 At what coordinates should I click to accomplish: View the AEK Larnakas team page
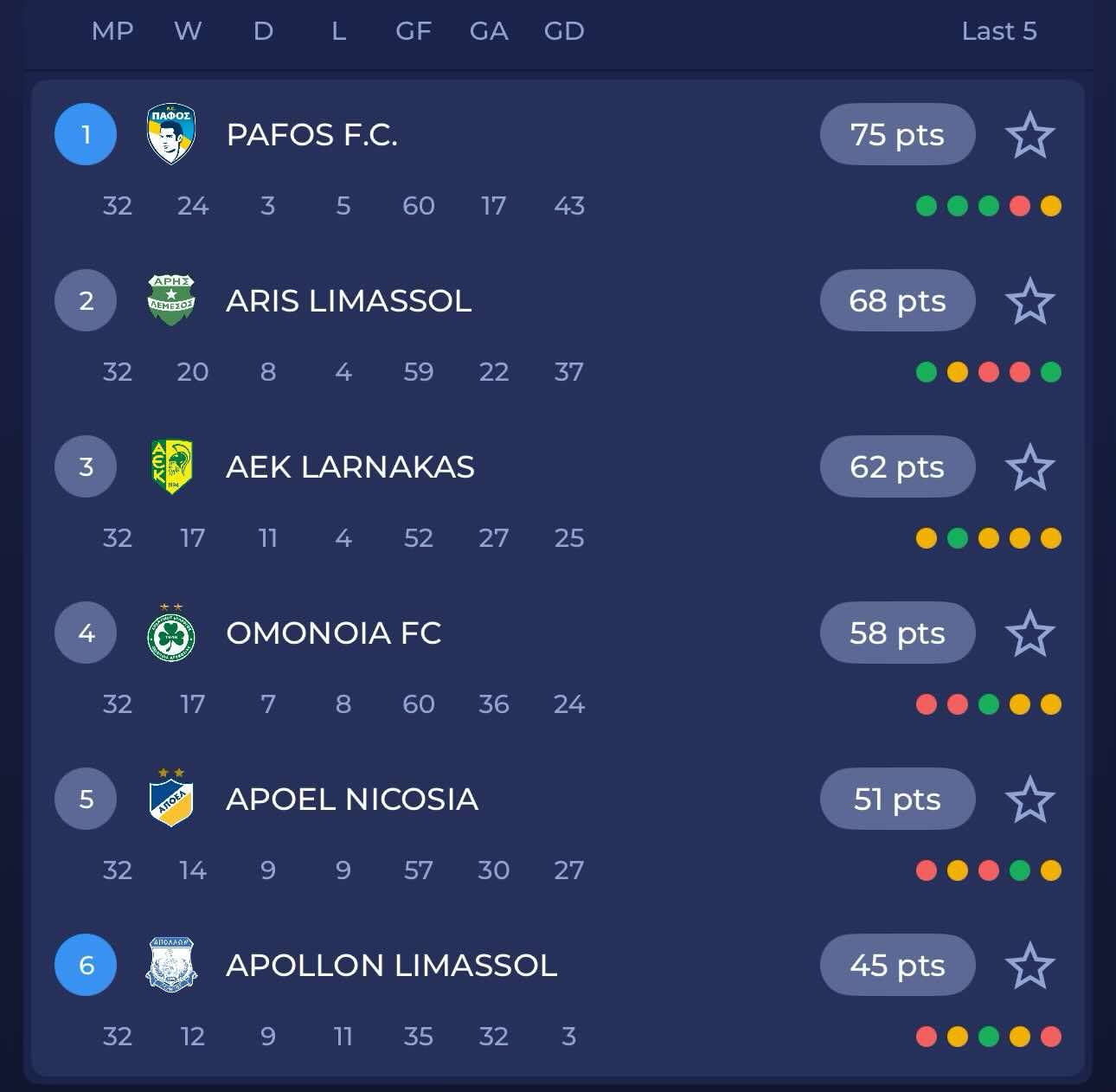coord(350,467)
